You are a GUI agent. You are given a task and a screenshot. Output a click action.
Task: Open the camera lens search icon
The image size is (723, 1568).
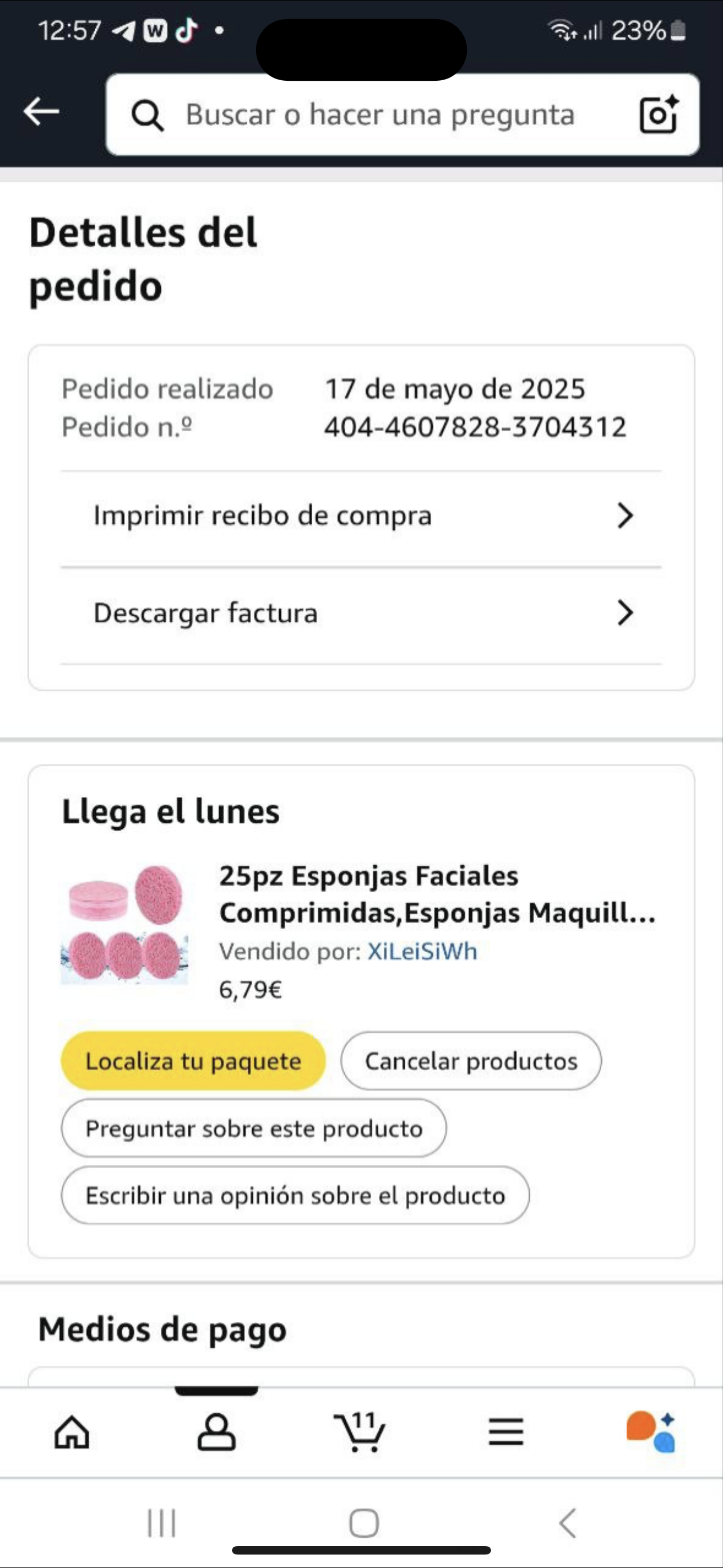tap(658, 114)
